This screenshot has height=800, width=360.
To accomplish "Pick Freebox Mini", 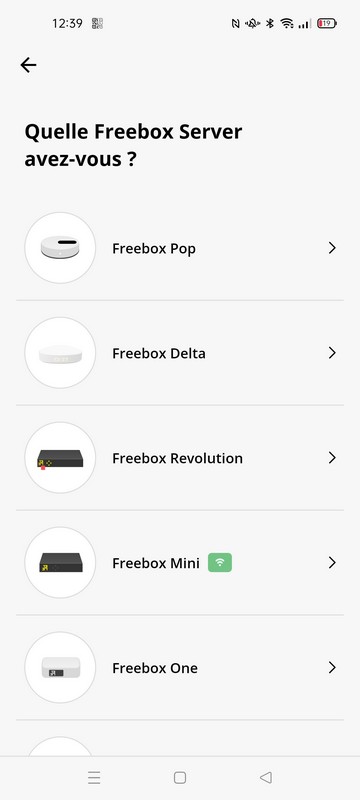I will 180,563.
